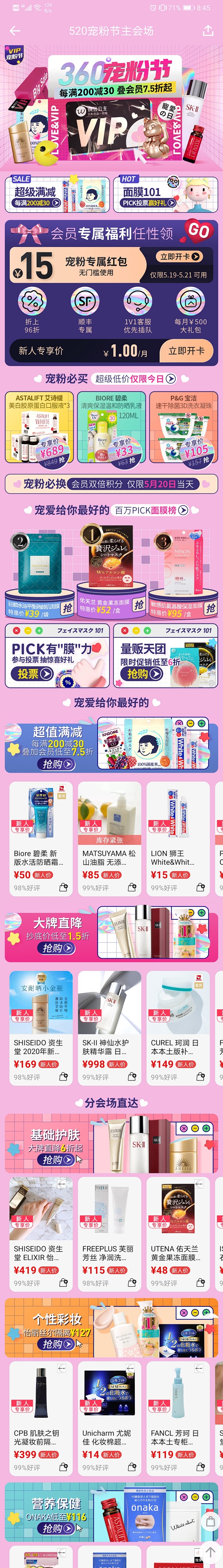
Task: Tap 立即开卡 beside 新人专享价 ¥1.00/月
Action: click(186, 350)
